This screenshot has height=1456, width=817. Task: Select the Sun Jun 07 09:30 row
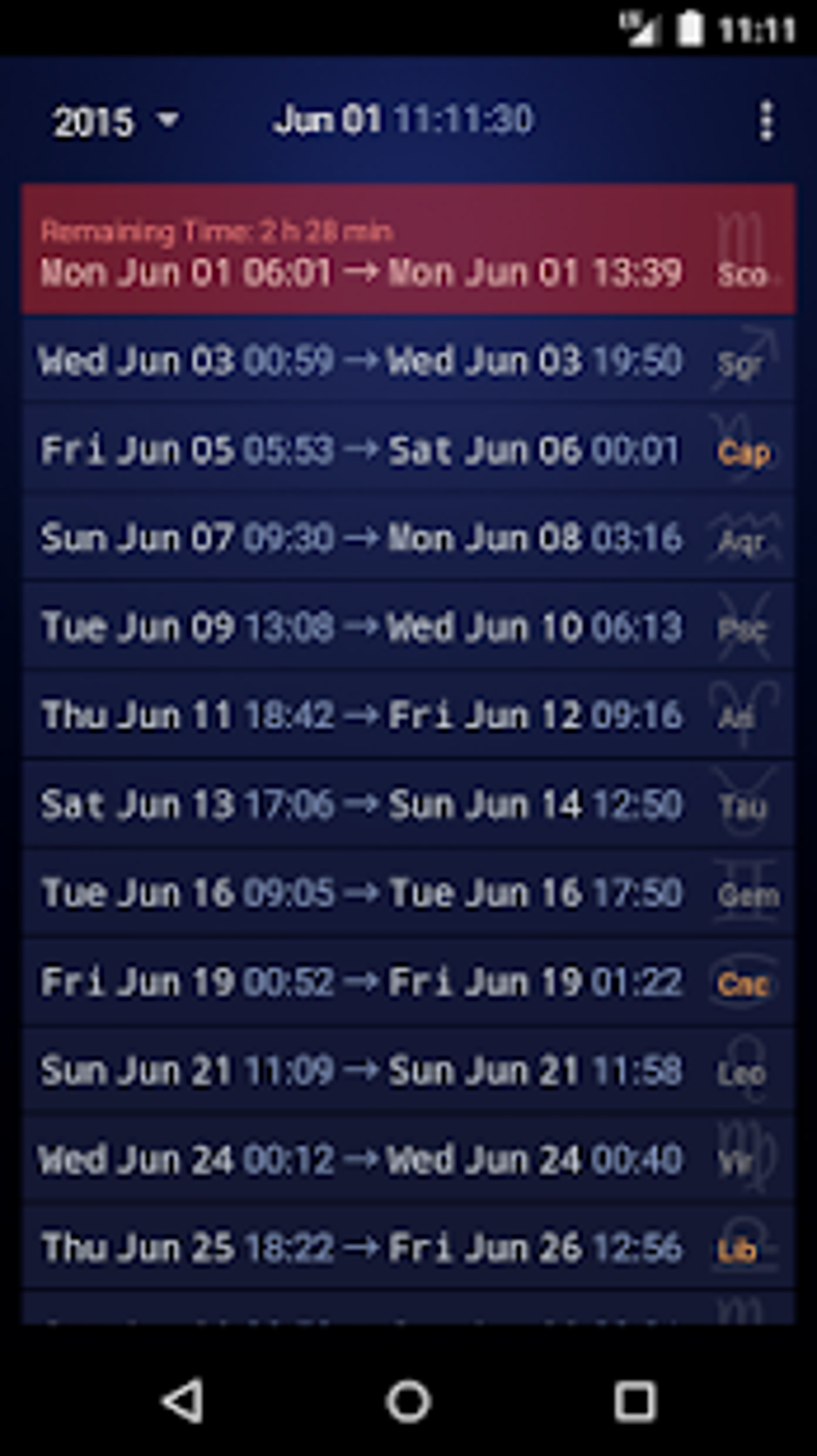click(x=408, y=538)
